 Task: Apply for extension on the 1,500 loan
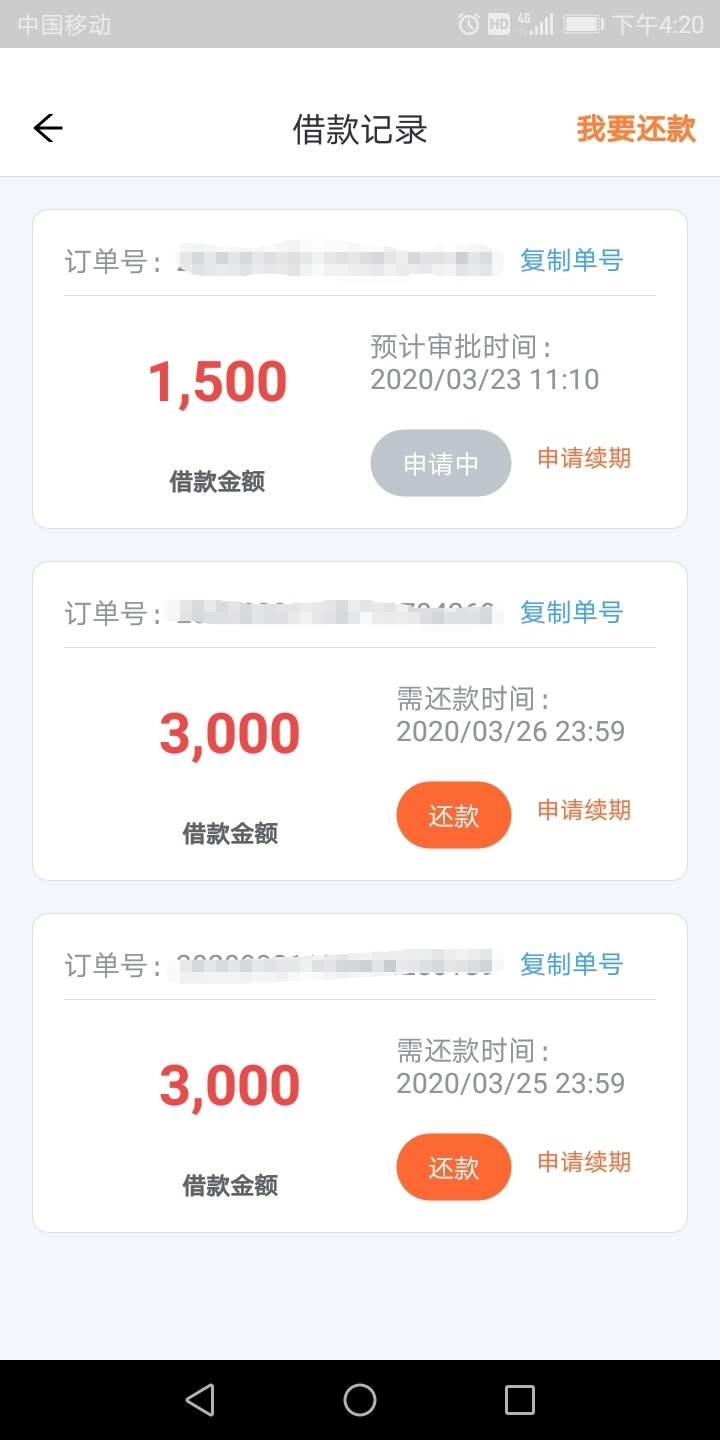tap(584, 459)
